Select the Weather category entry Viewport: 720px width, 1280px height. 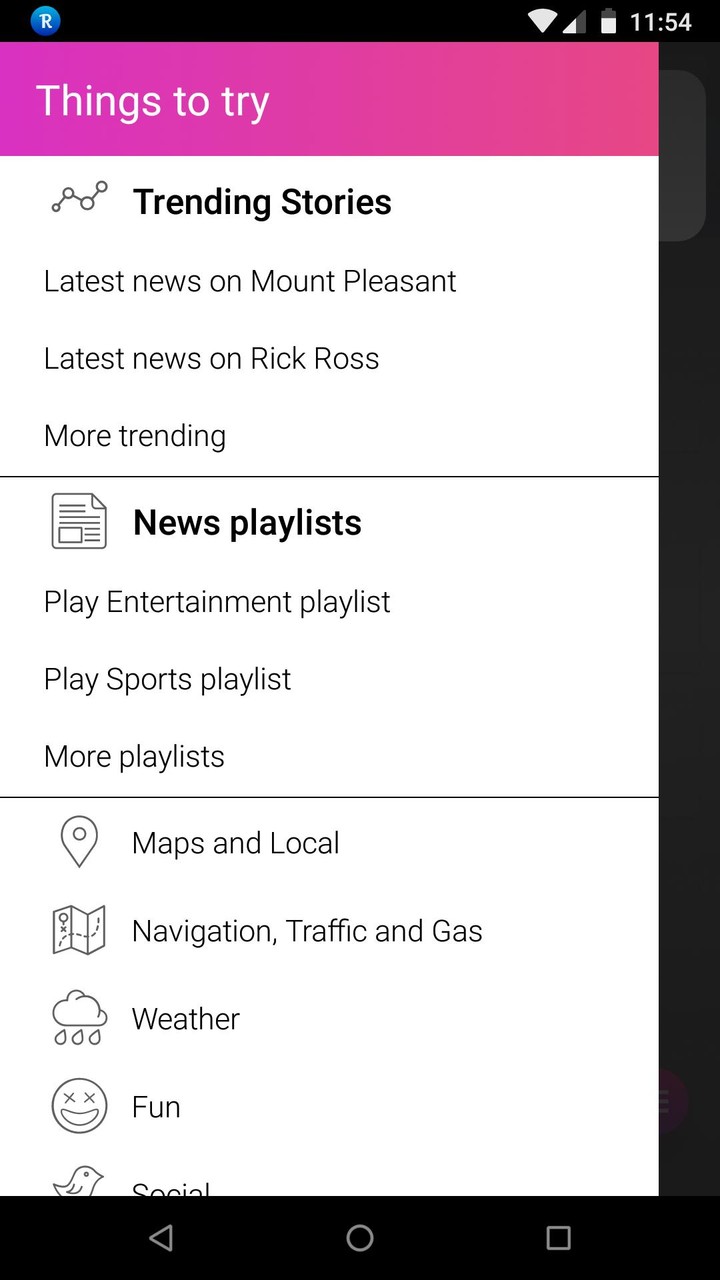(185, 1018)
